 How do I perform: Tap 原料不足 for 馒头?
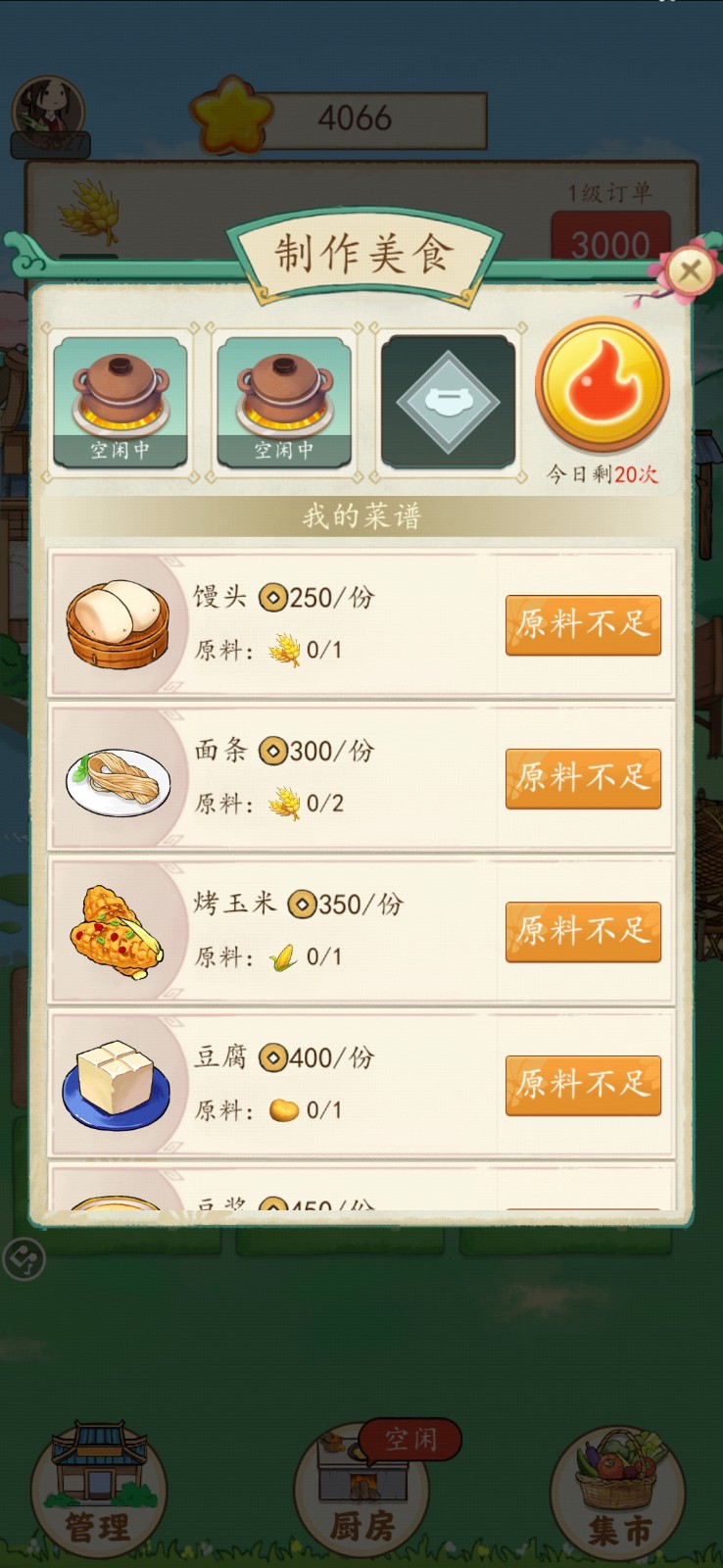pos(583,624)
